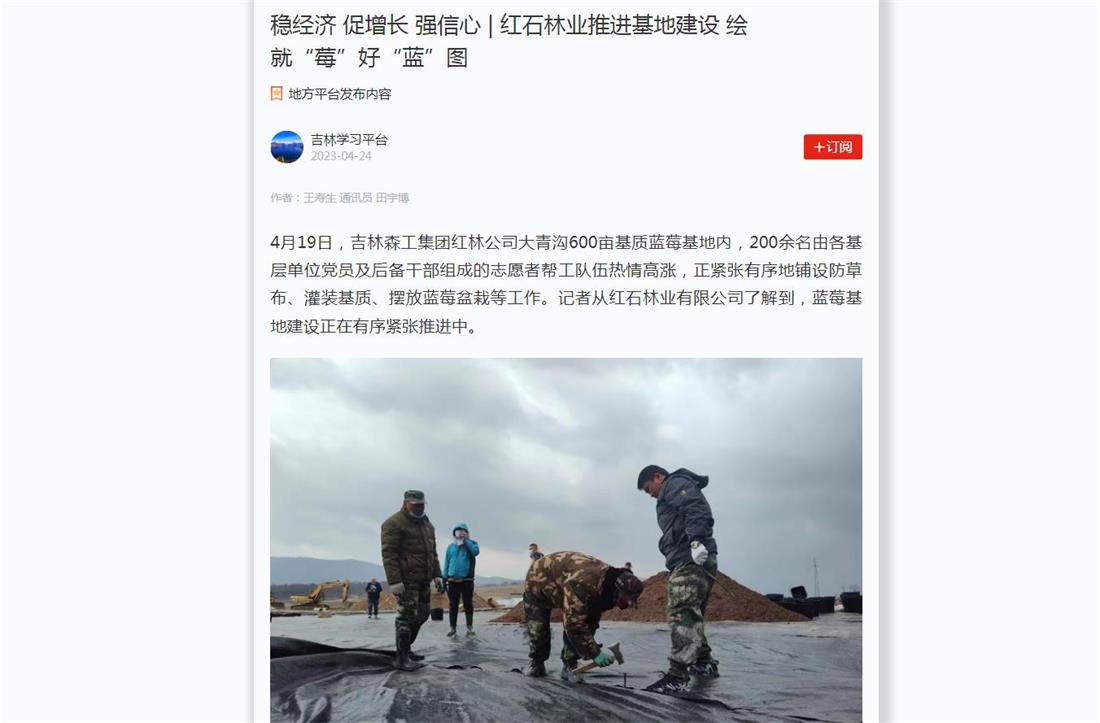View the article photo of workers
Viewport: 1100px width, 723px height.
pyautogui.click(x=565, y=540)
